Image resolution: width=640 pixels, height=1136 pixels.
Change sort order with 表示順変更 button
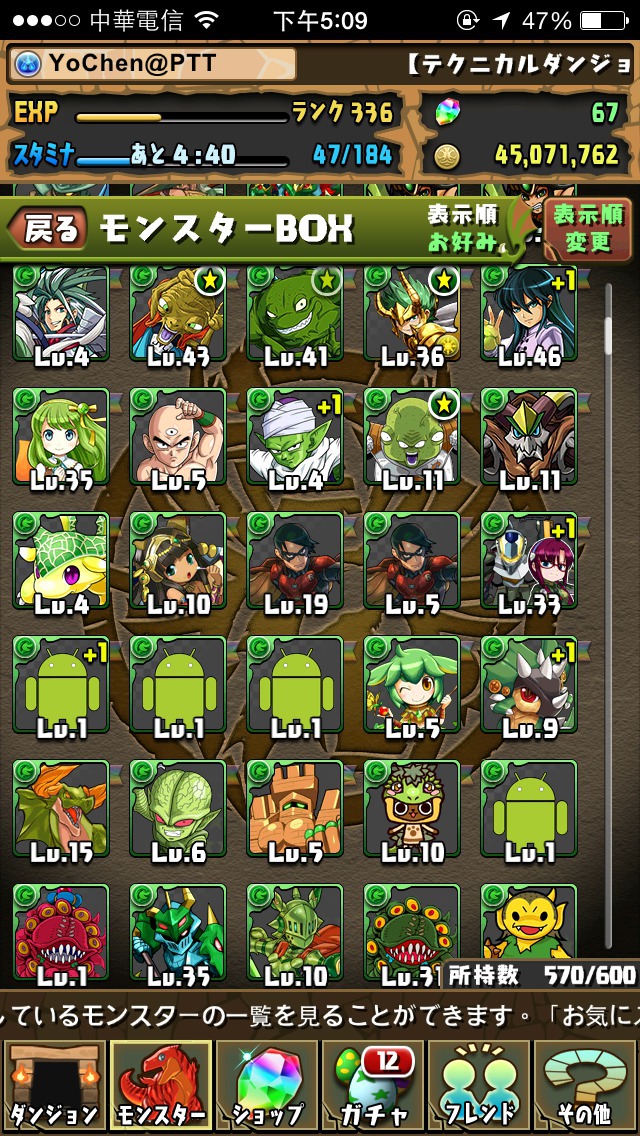coord(588,230)
